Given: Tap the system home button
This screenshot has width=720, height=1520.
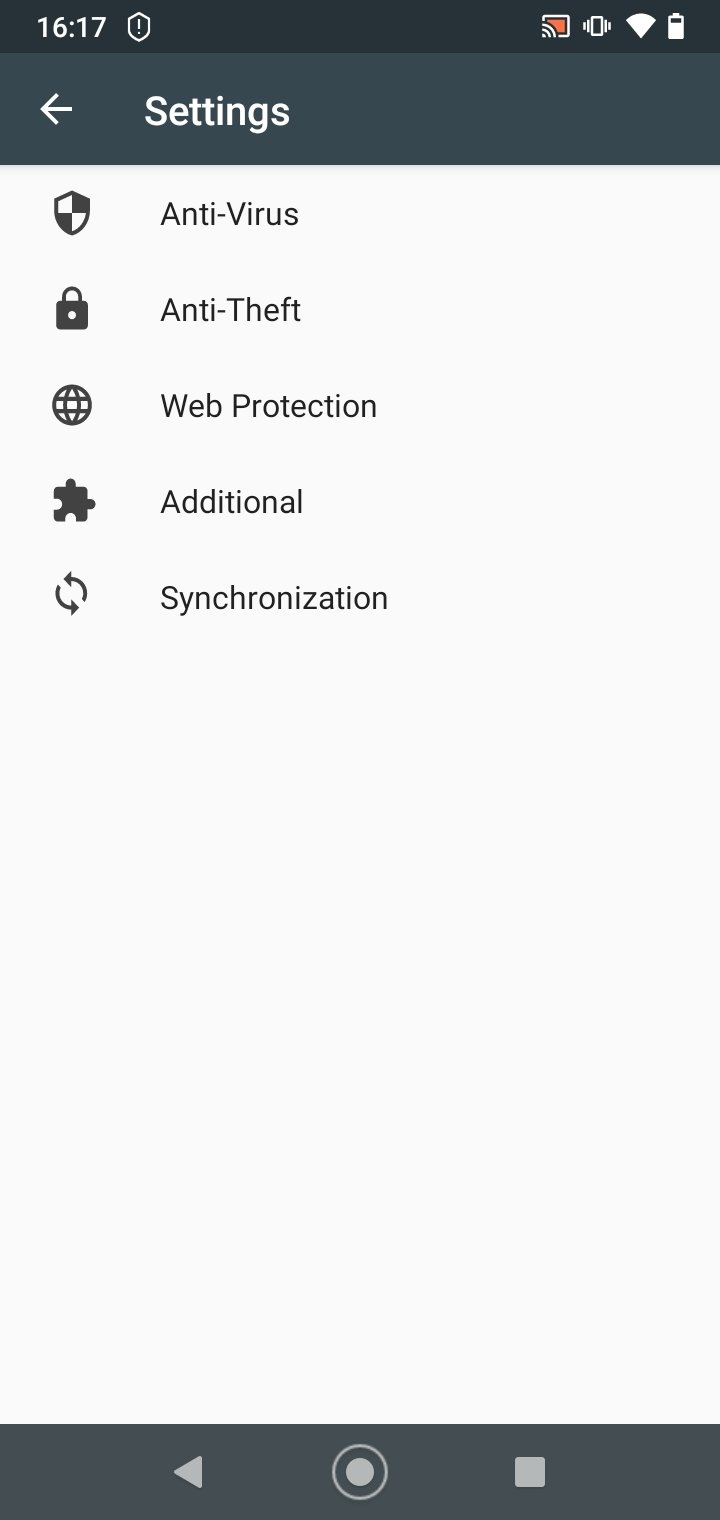Looking at the screenshot, I should (360, 1472).
